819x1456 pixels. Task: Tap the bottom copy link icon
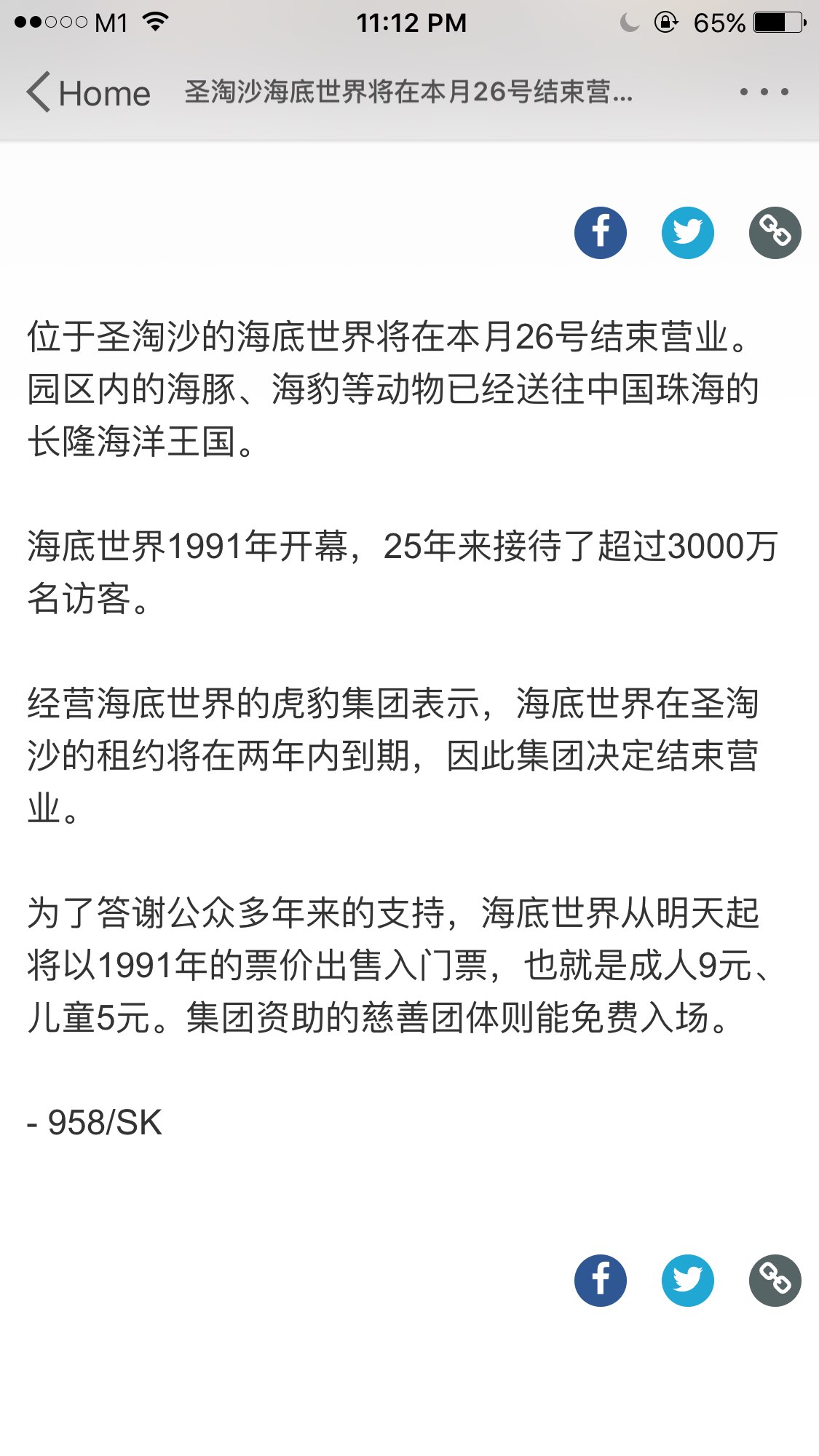[775, 1280]
